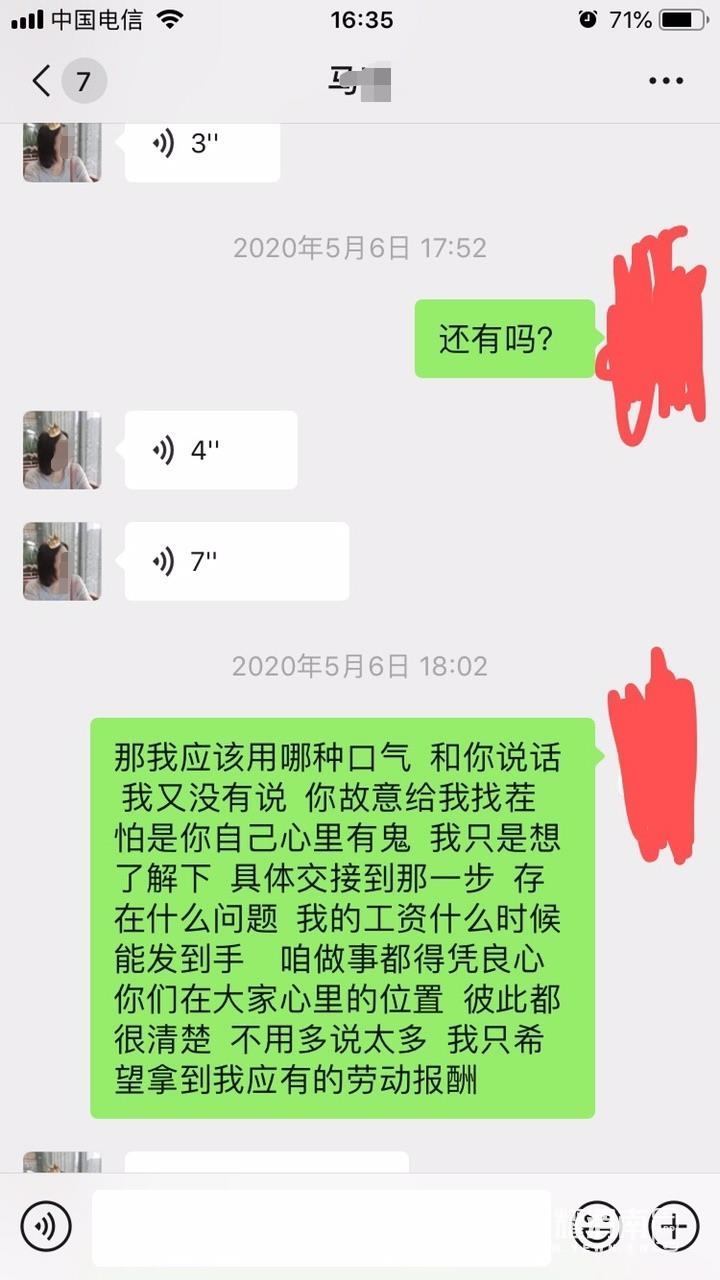
Task: Play the 7-second voice message
Action: coord(236,561)
